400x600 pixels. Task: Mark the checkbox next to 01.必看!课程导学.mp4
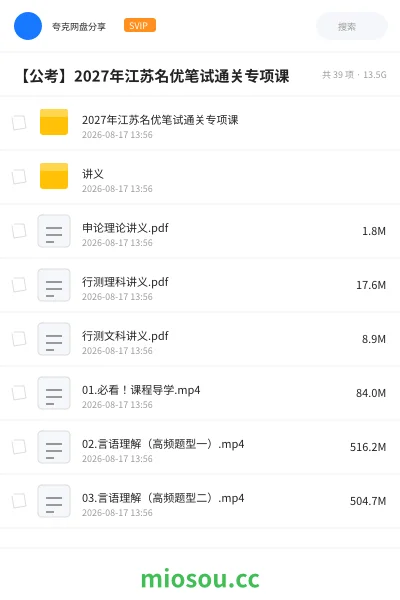click(19, 393)
